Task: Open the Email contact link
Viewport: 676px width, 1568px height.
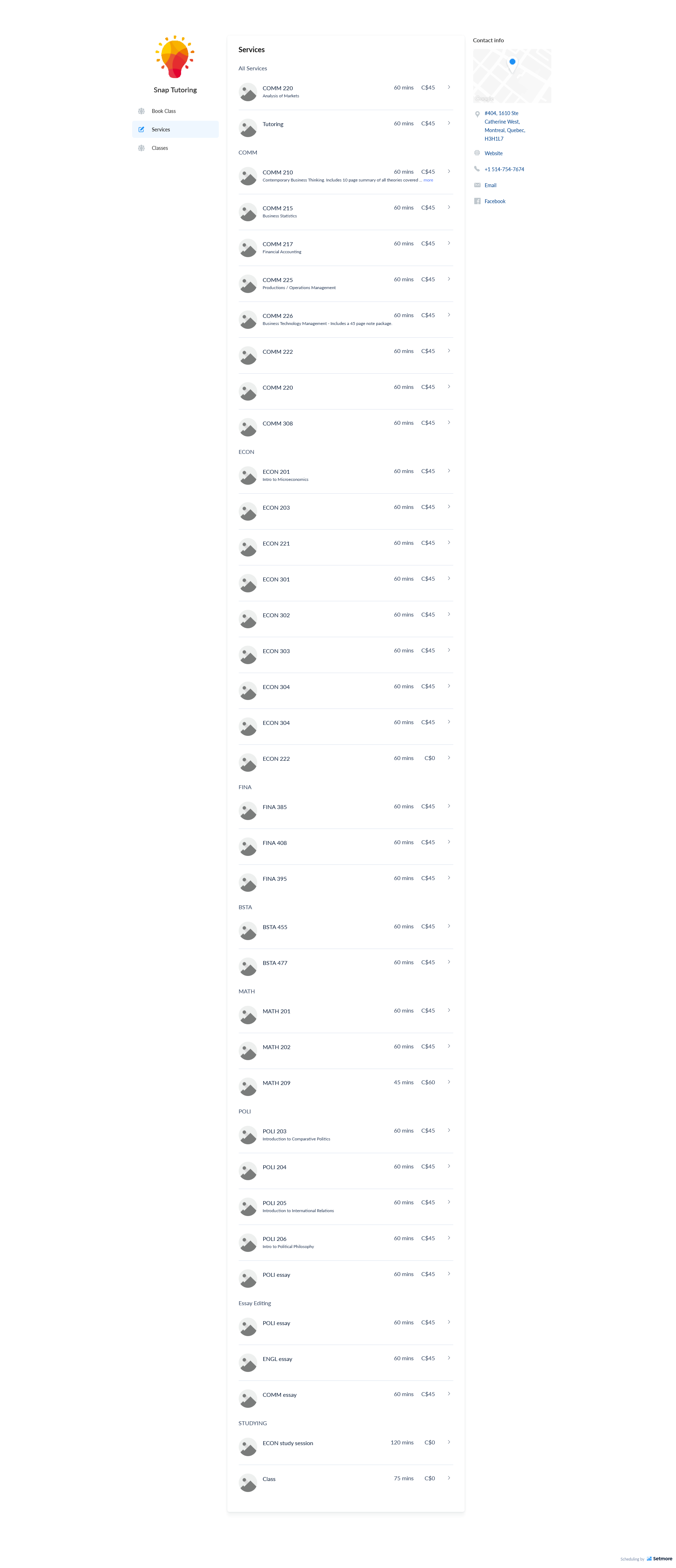Action: 490,186
